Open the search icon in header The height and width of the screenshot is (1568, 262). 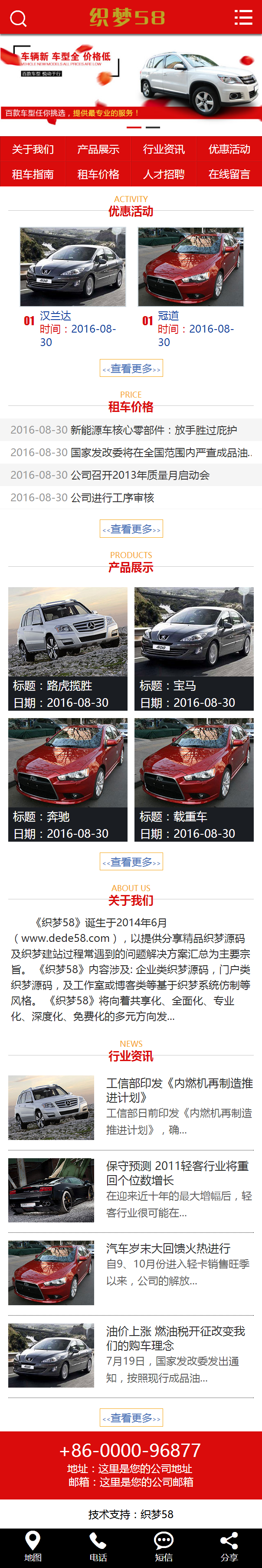tap(18, 18)
